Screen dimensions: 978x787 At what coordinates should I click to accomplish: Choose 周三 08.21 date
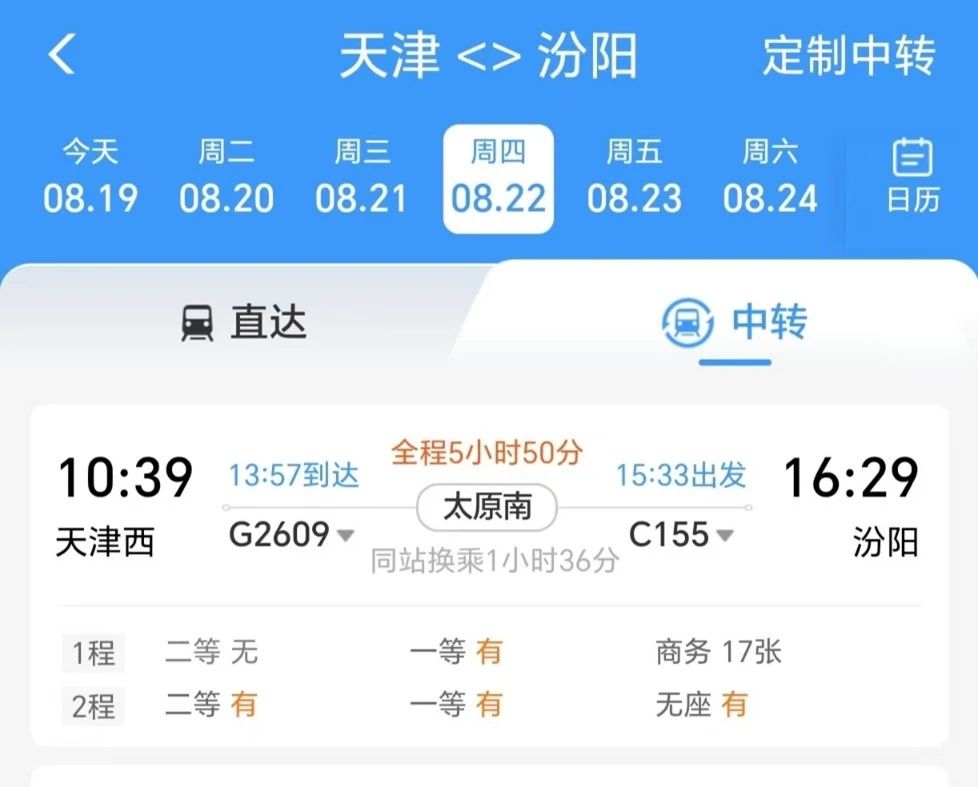point(361,178)
